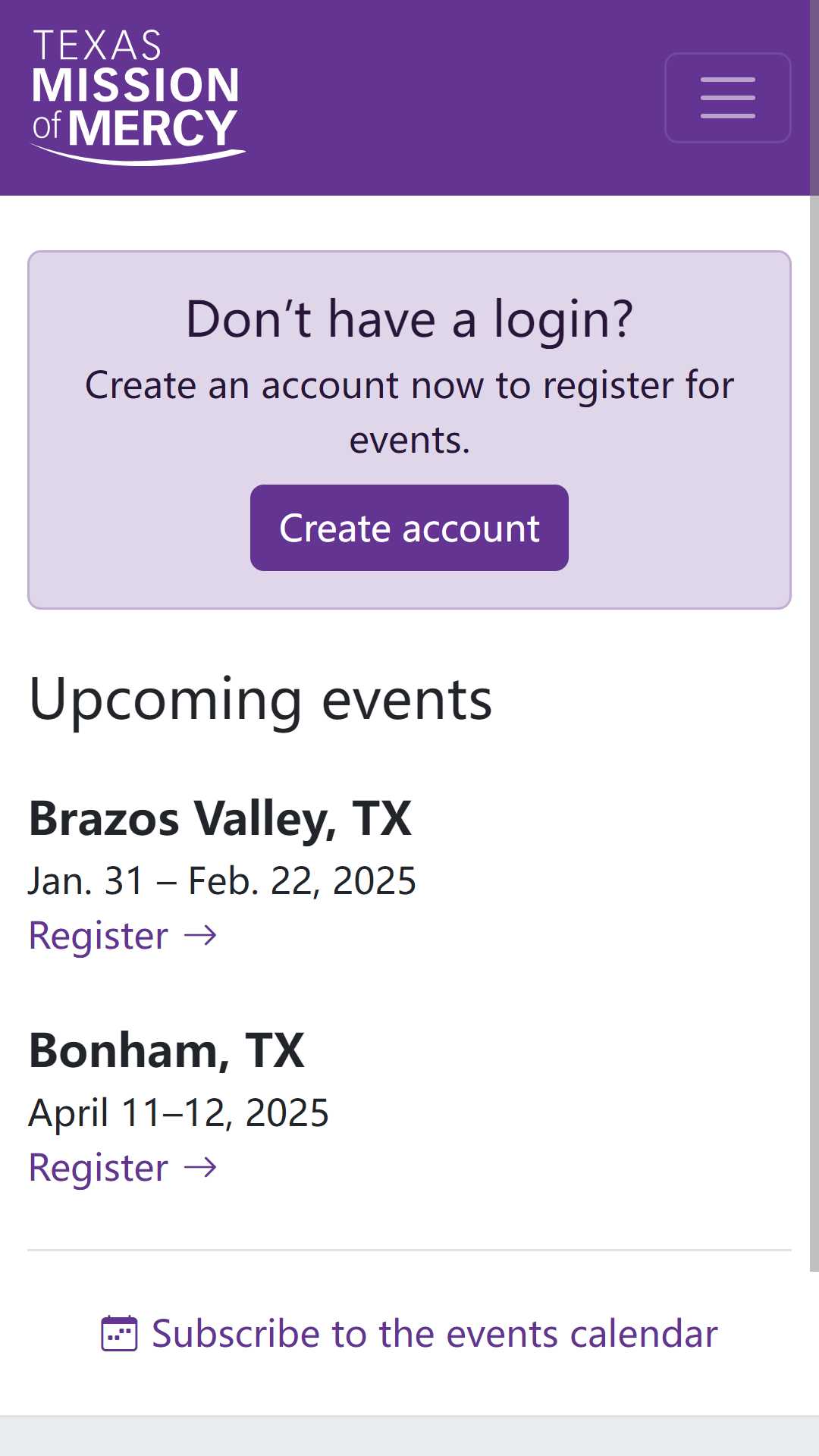Tap the Create account button
The height and width of the screenshot is (1456, 819).
(409, 528)
